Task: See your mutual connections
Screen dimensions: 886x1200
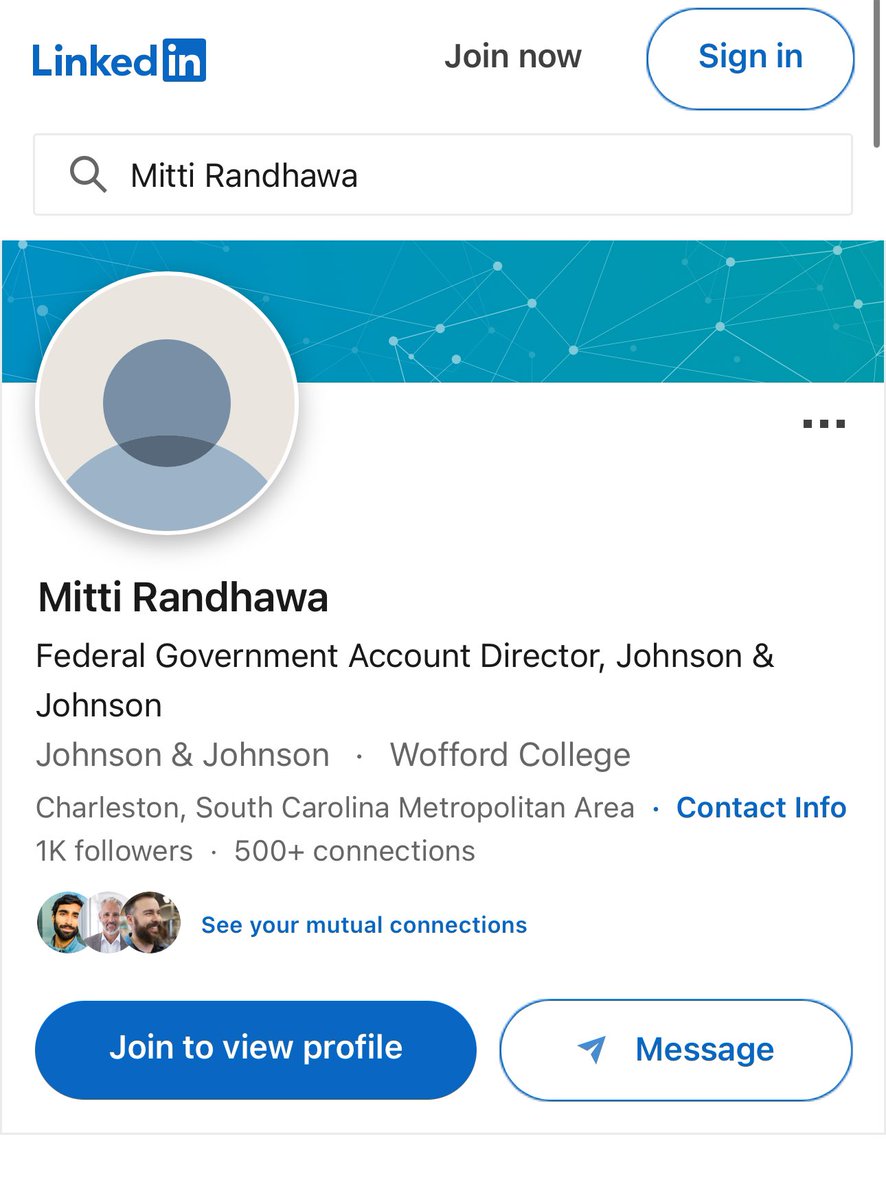Action: click(364, 925)
